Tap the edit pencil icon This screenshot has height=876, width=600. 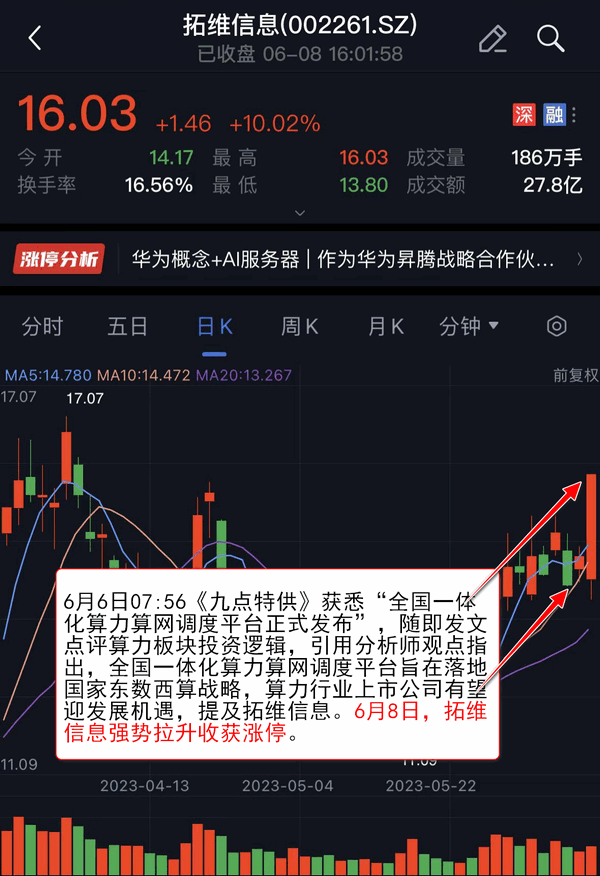[492, 39]
